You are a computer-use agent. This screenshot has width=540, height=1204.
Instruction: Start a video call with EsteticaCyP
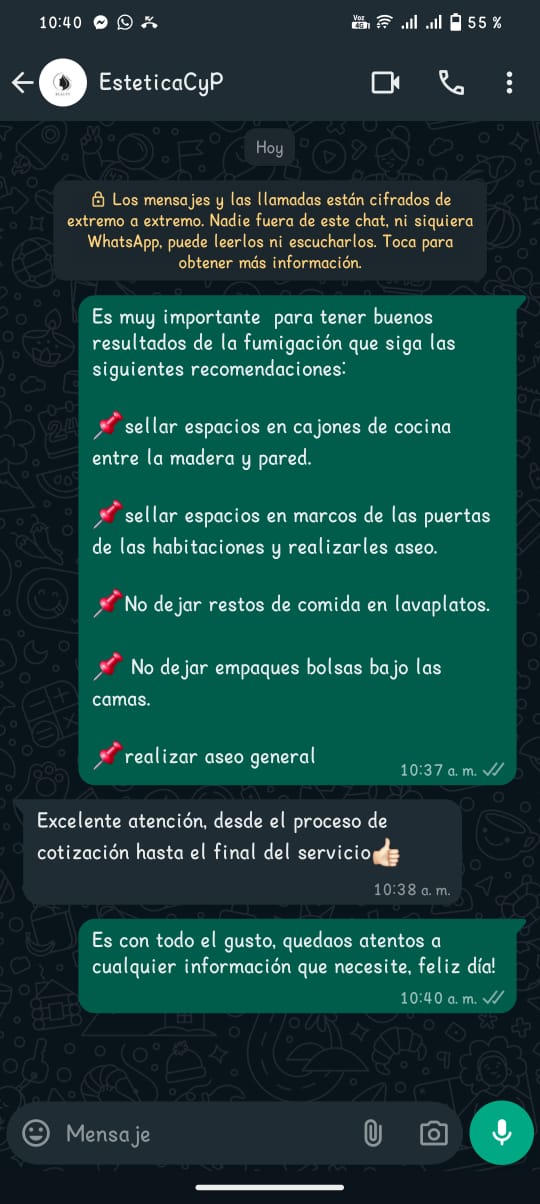385,83
